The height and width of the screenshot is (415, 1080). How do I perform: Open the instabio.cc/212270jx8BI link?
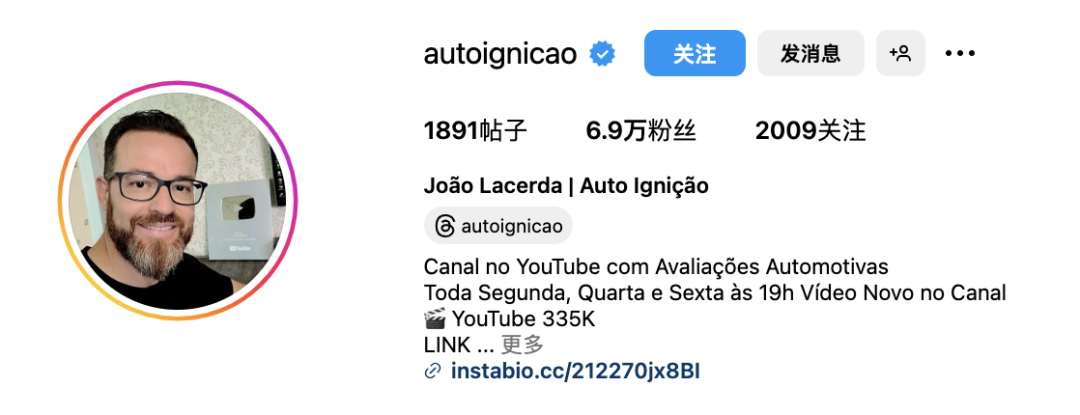point(575,371)
